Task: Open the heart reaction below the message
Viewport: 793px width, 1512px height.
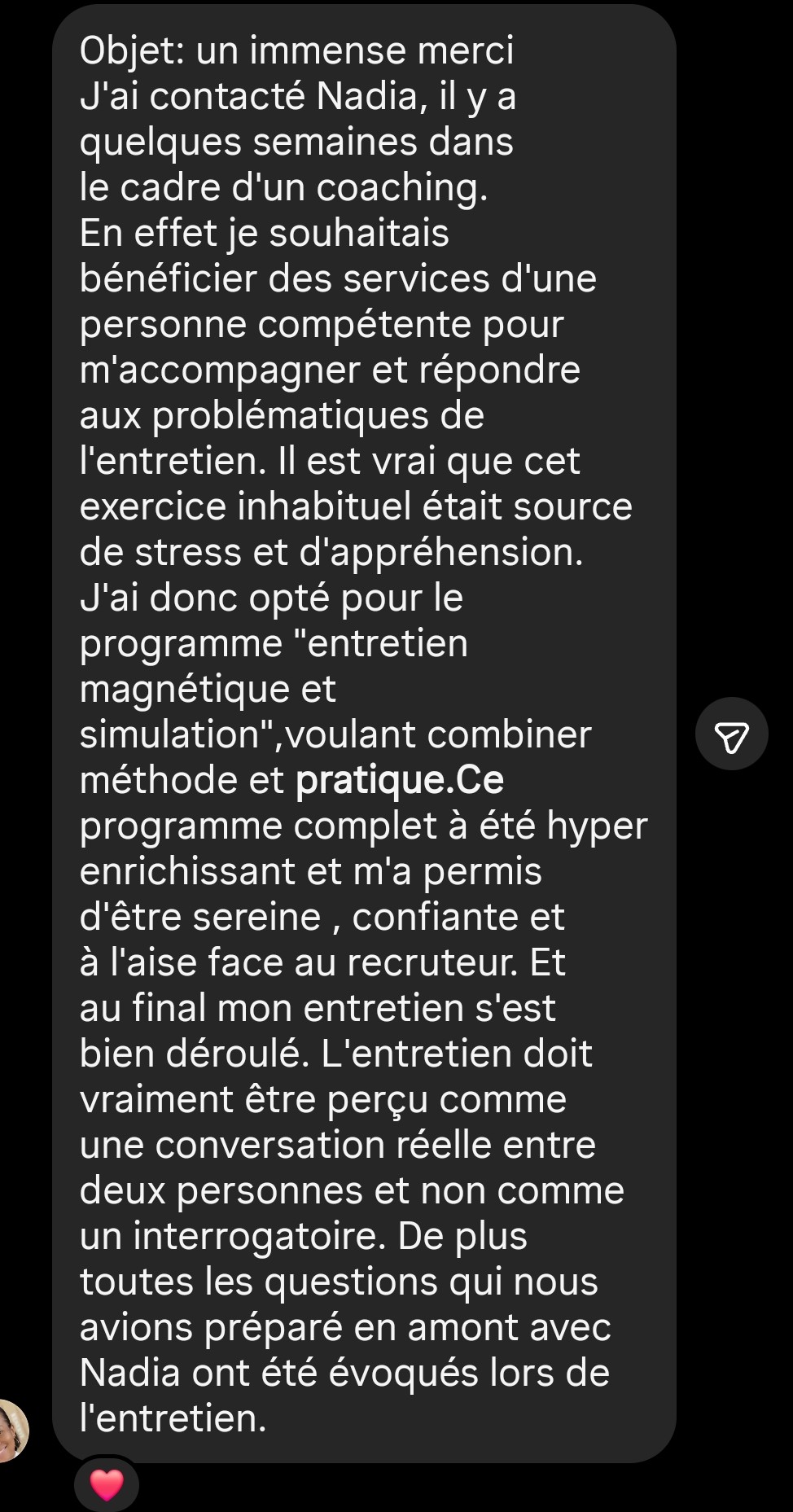Action: point(107,1484)
